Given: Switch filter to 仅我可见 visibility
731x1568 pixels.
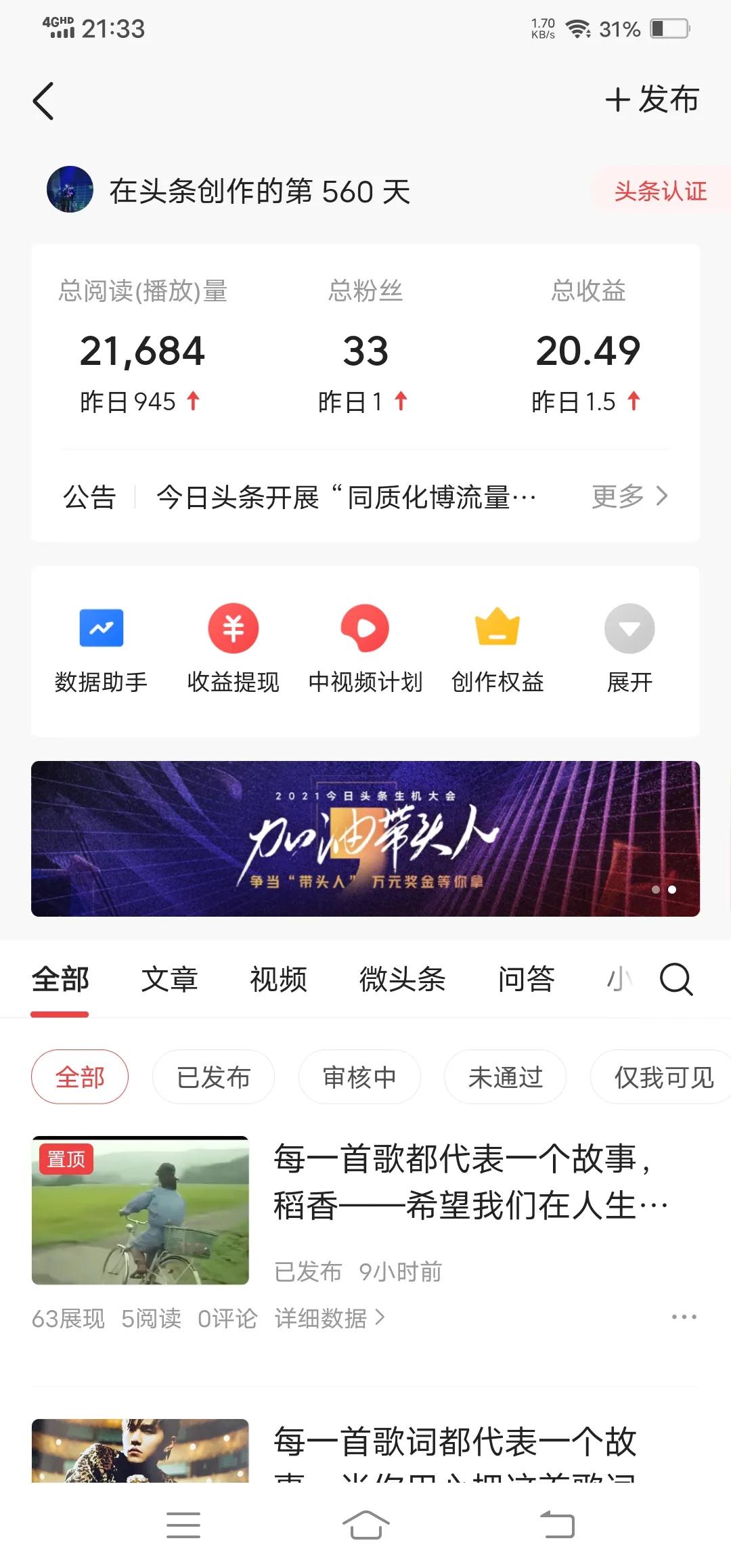Looking at the screenshot, I should (x=660, y=1076).
